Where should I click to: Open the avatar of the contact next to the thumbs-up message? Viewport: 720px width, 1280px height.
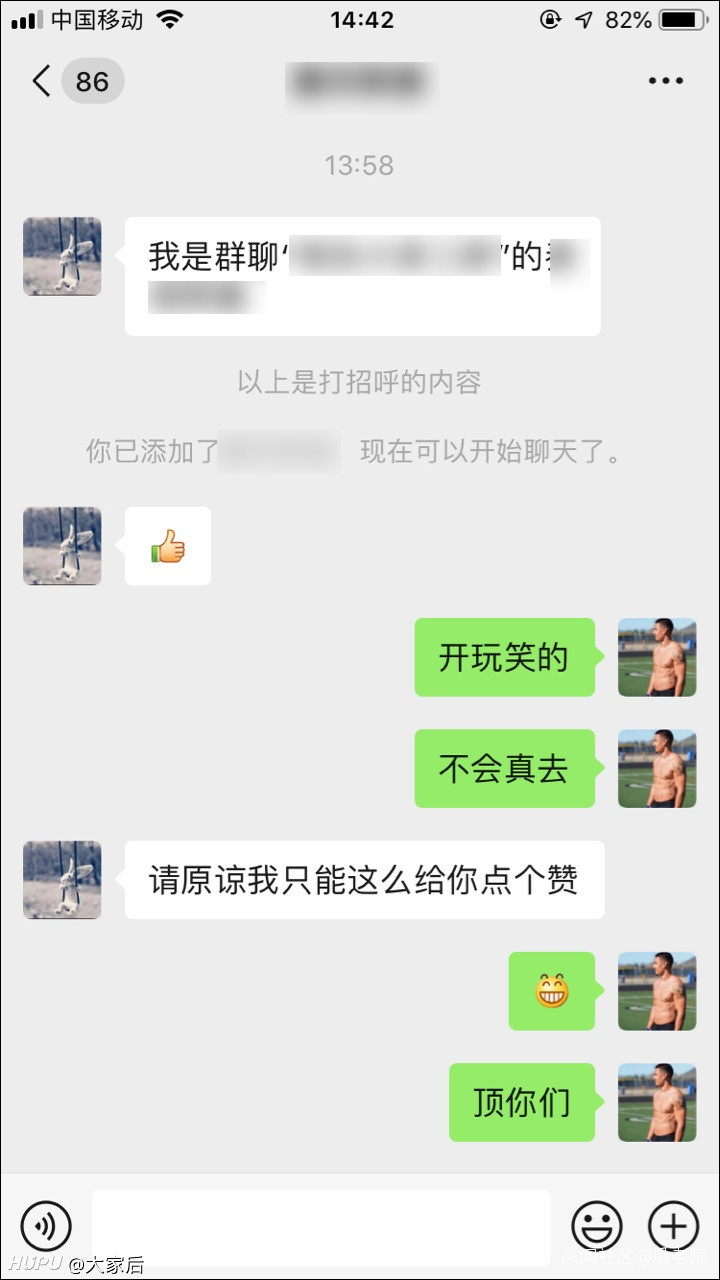pyautogui.click(x=62, y=546)
